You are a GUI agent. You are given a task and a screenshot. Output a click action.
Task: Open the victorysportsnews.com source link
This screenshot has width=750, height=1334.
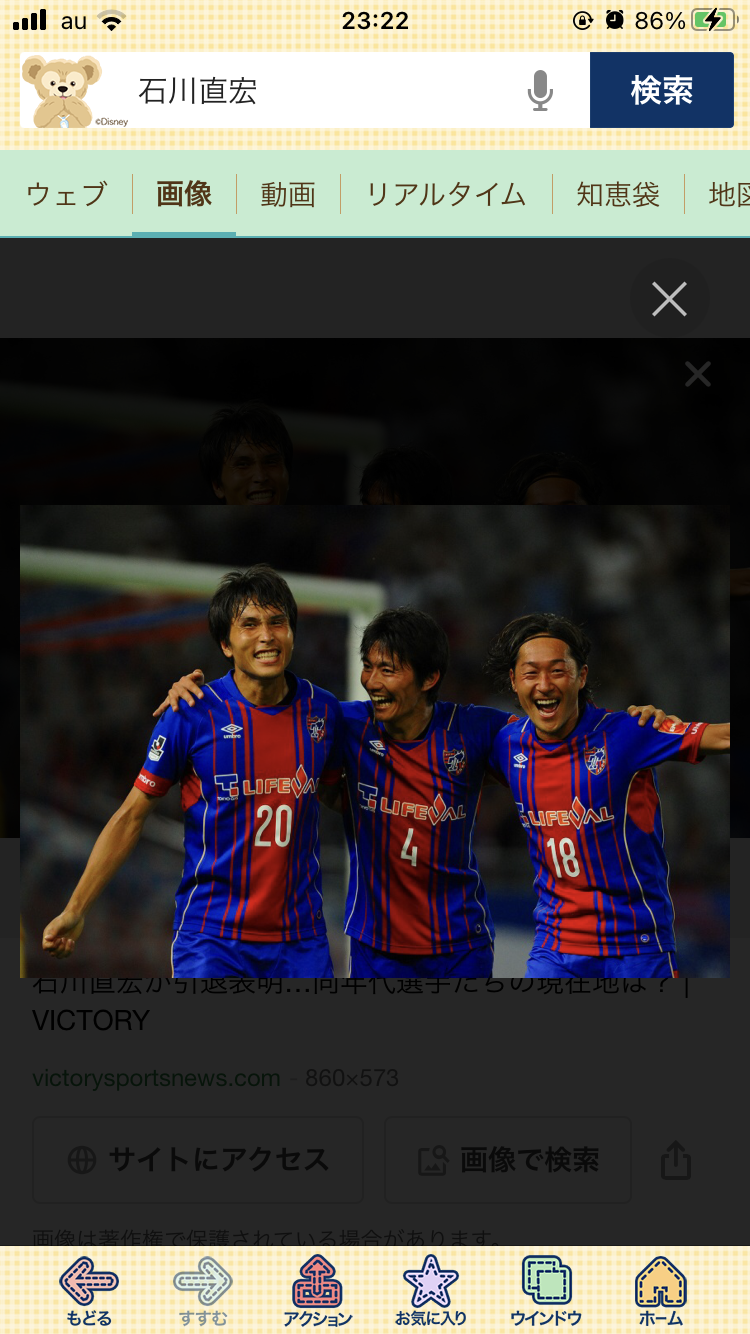(x=156, y=1079)
